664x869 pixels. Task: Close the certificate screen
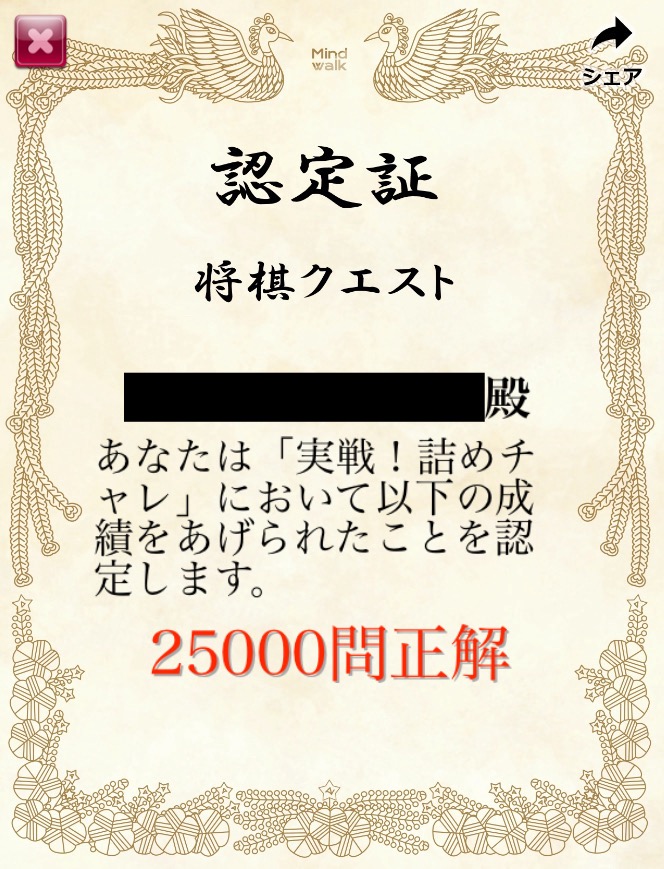pos(40,41)
